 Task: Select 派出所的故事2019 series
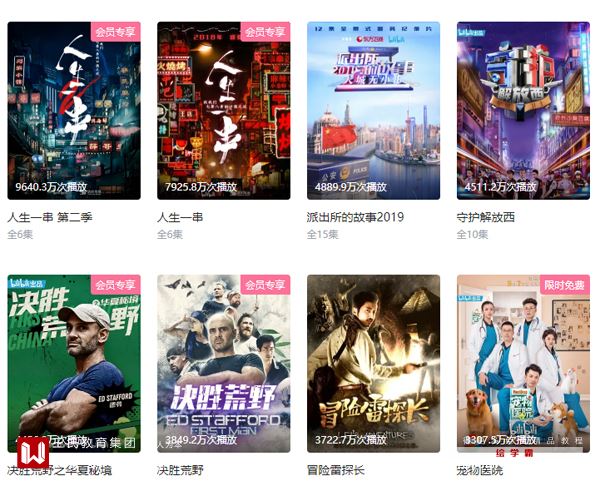coord(373,111)
